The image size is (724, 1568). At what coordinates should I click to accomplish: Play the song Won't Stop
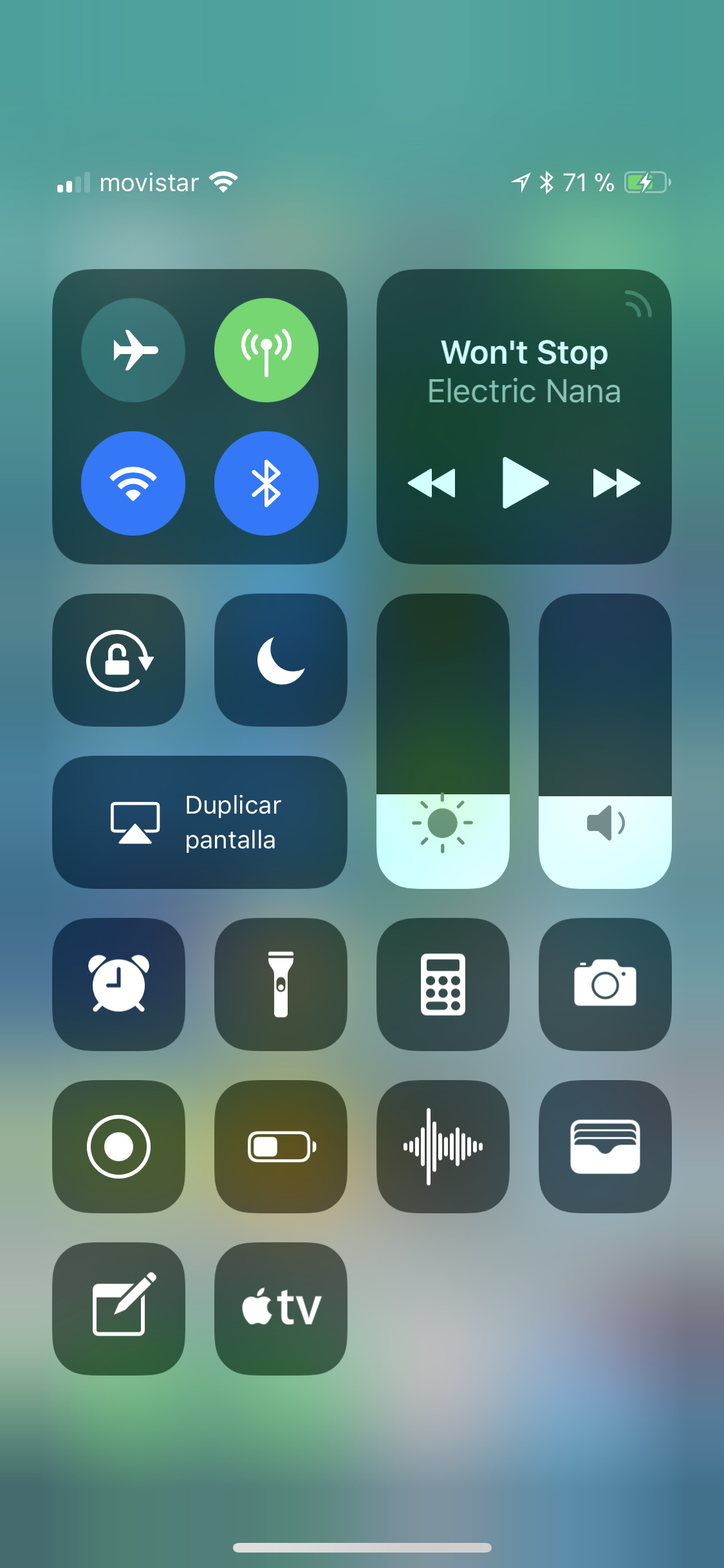click(x=524, y=483)
